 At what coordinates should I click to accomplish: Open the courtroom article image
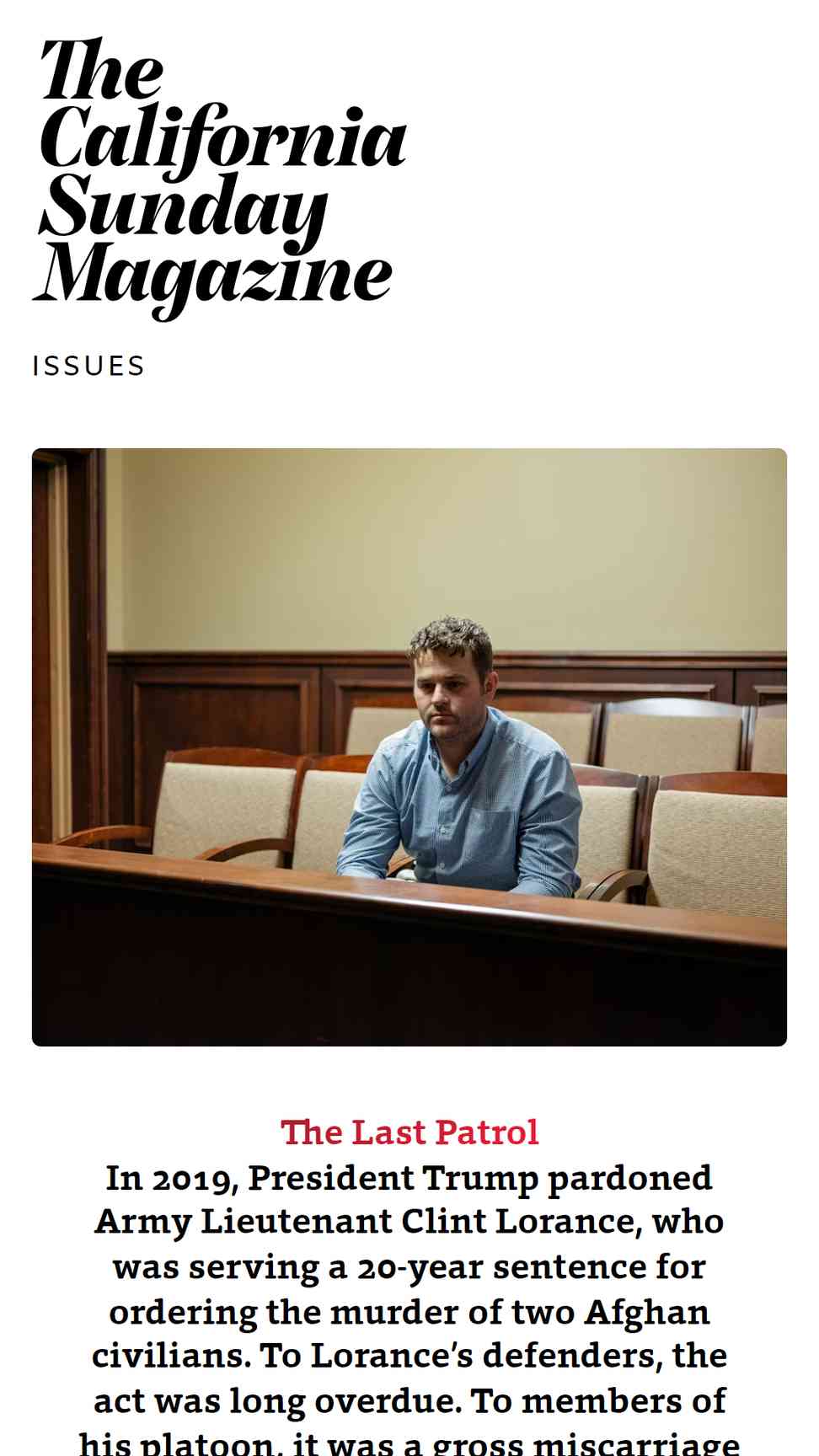coord(409,747)
